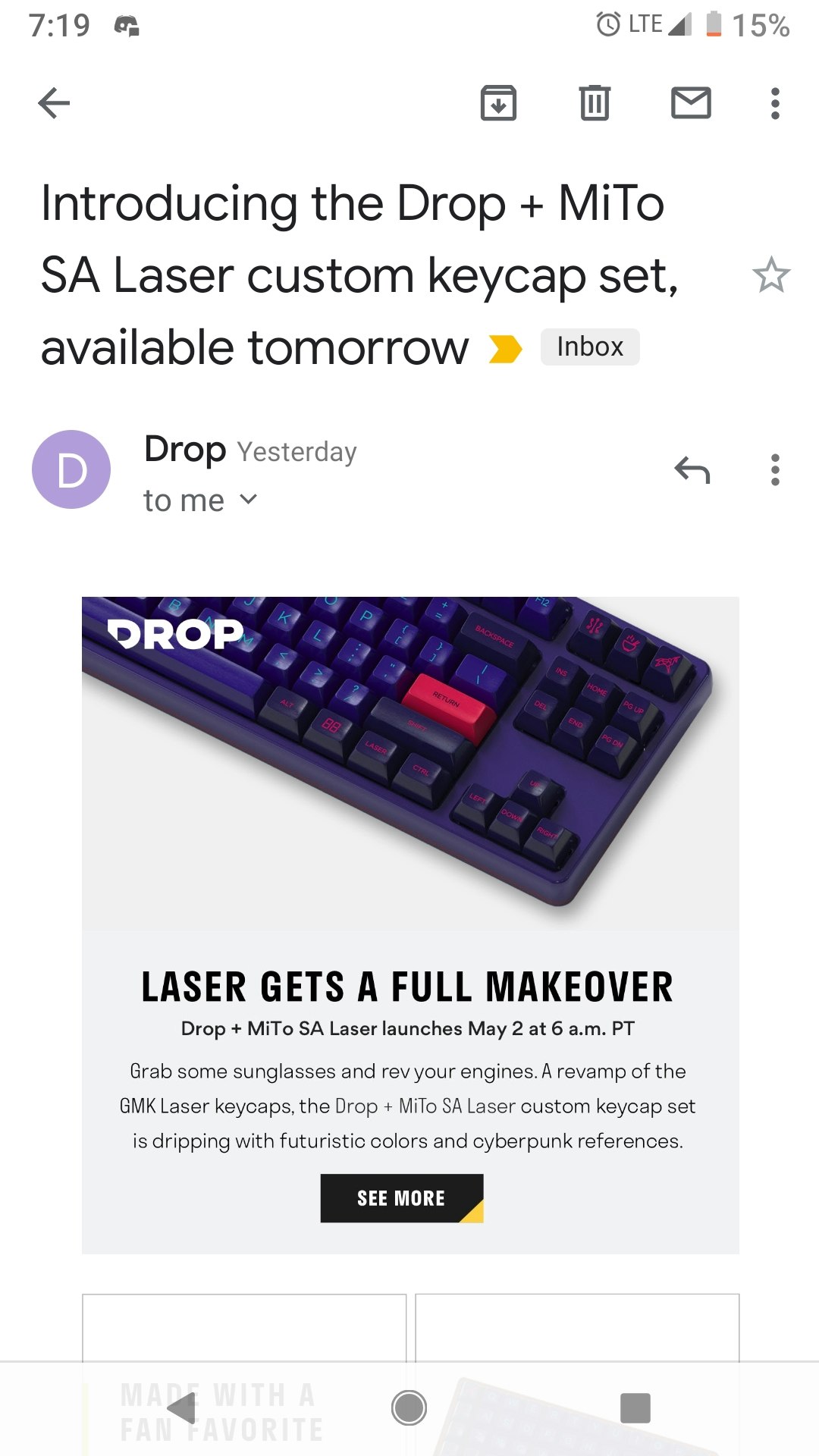
Task: Tap the Inbox label chip
Action: point(589,347)
